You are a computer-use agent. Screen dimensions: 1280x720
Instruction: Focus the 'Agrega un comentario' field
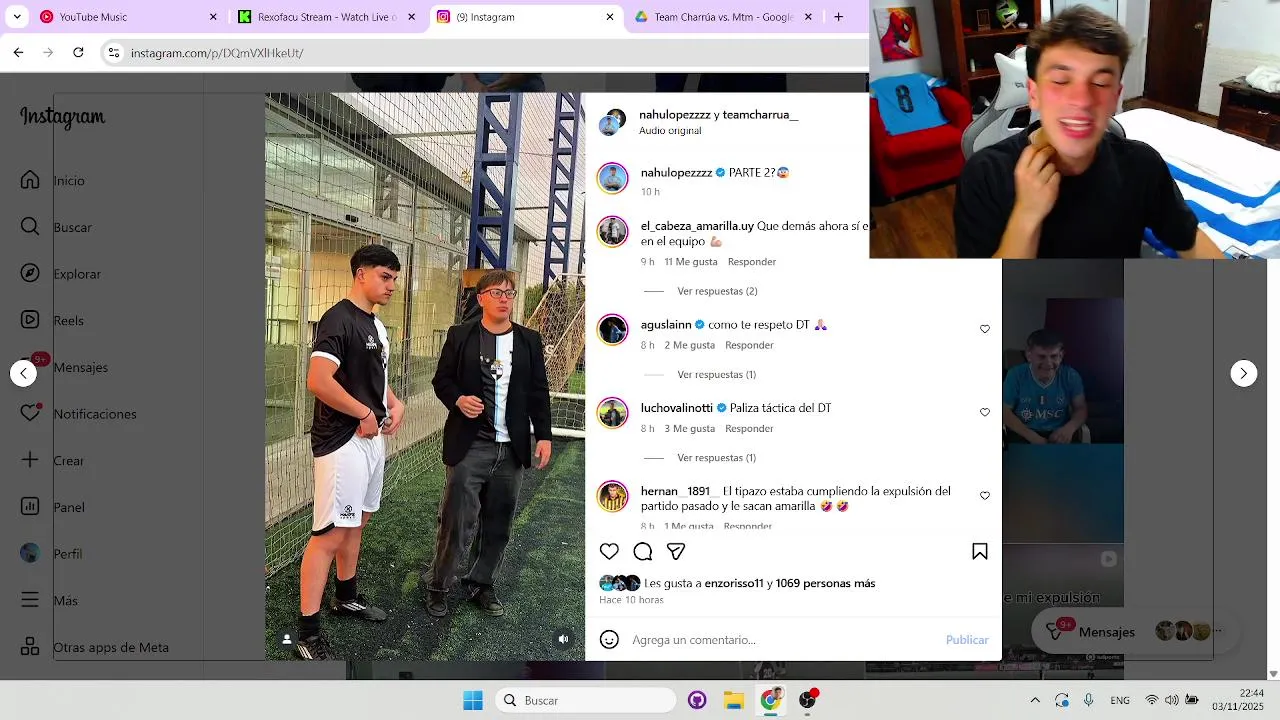pos(780,640)
